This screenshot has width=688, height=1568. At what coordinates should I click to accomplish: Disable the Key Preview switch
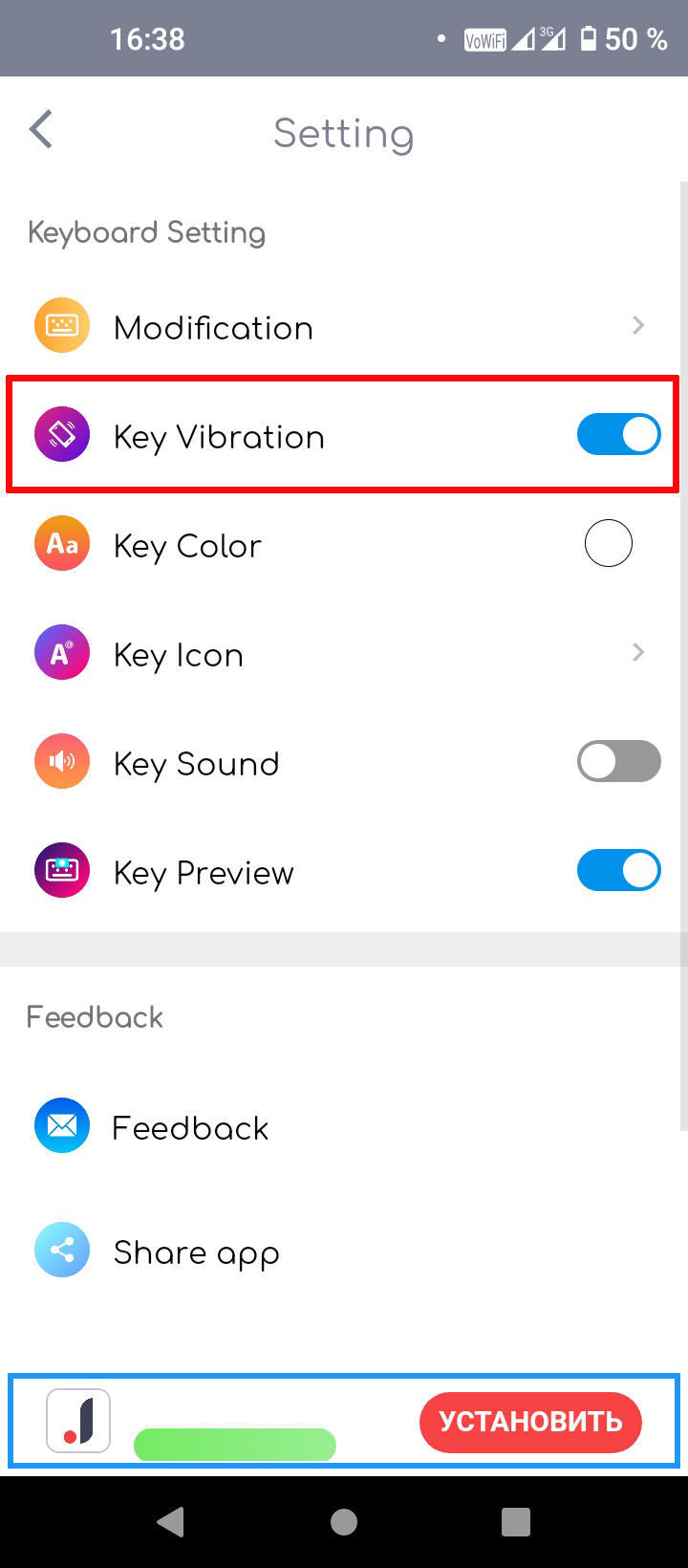tap(618, 871)
